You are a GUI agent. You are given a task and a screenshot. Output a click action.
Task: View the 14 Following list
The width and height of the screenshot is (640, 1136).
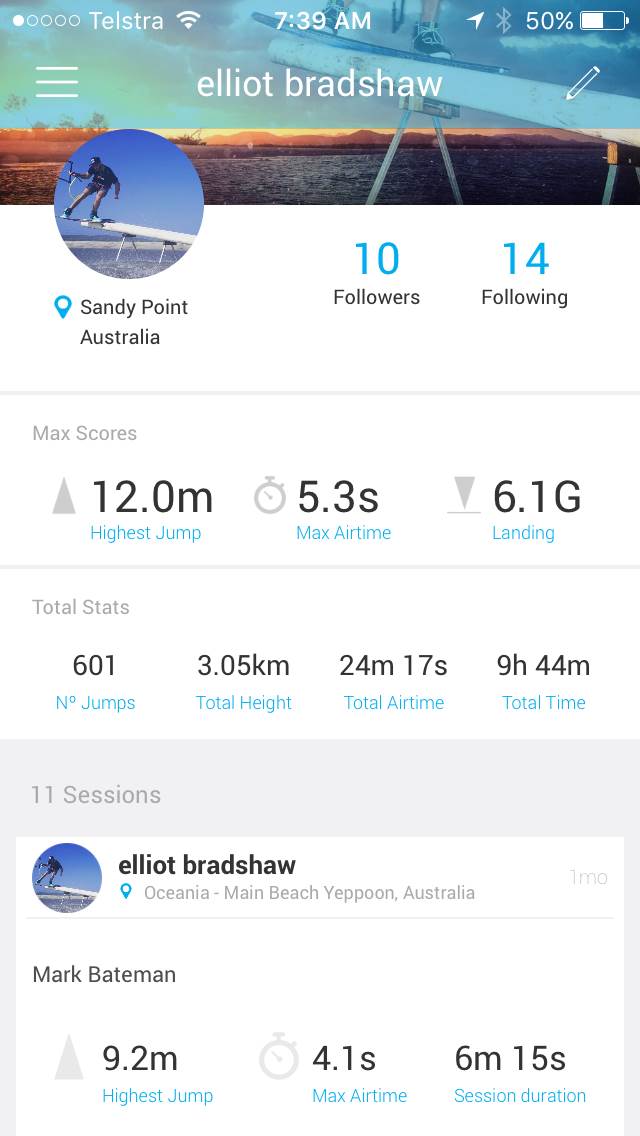pyautogui.click(x=524, y=273)
